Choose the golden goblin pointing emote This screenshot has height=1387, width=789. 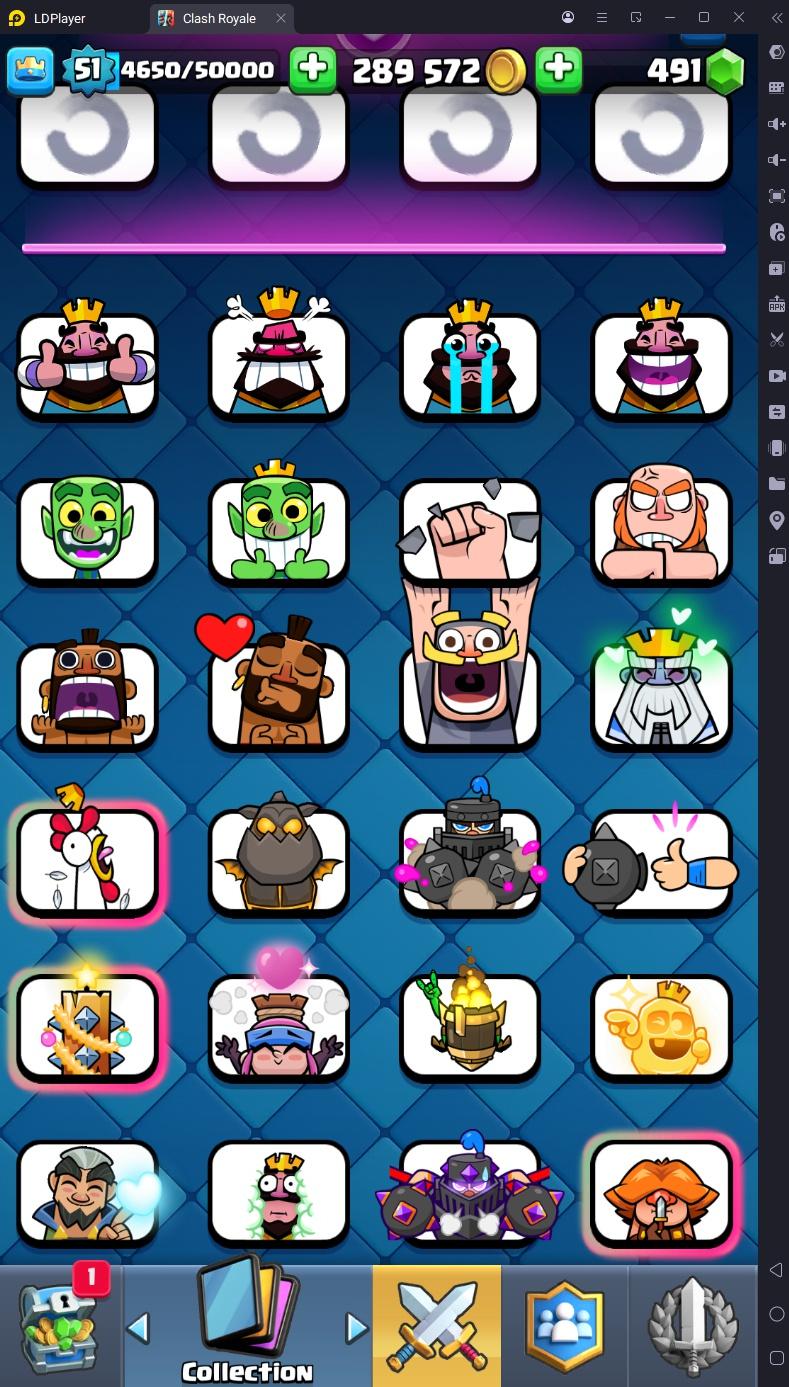(x=661, y=1027)
